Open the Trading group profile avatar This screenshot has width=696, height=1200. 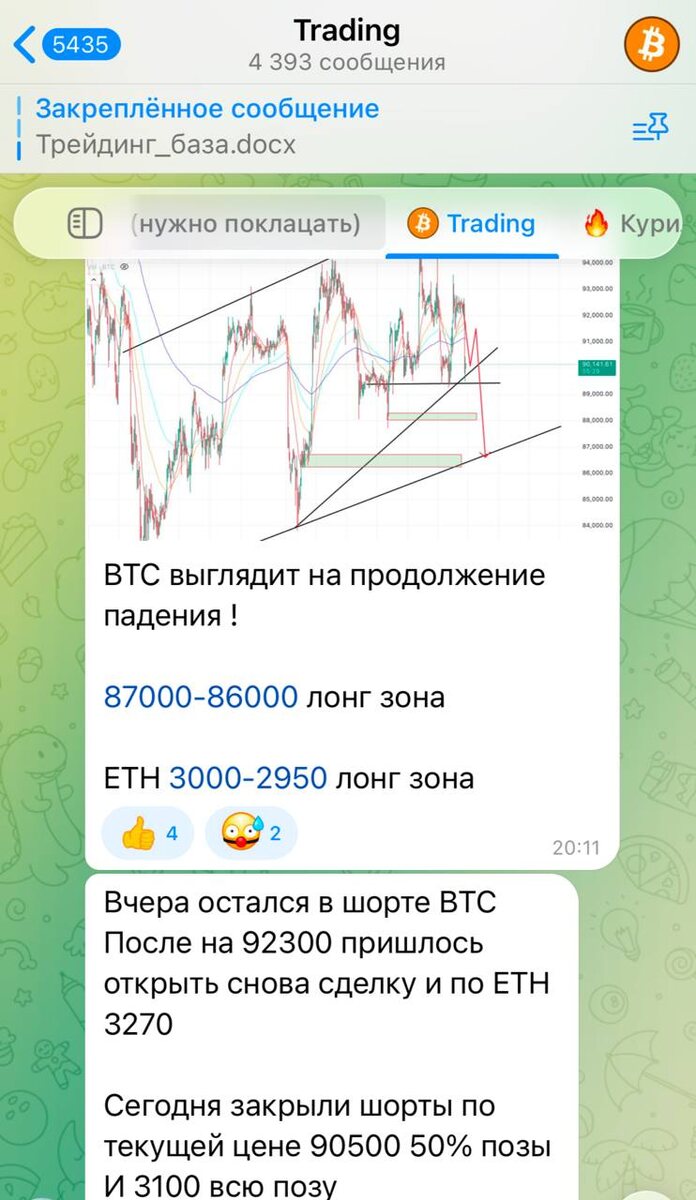pos(651,44)
